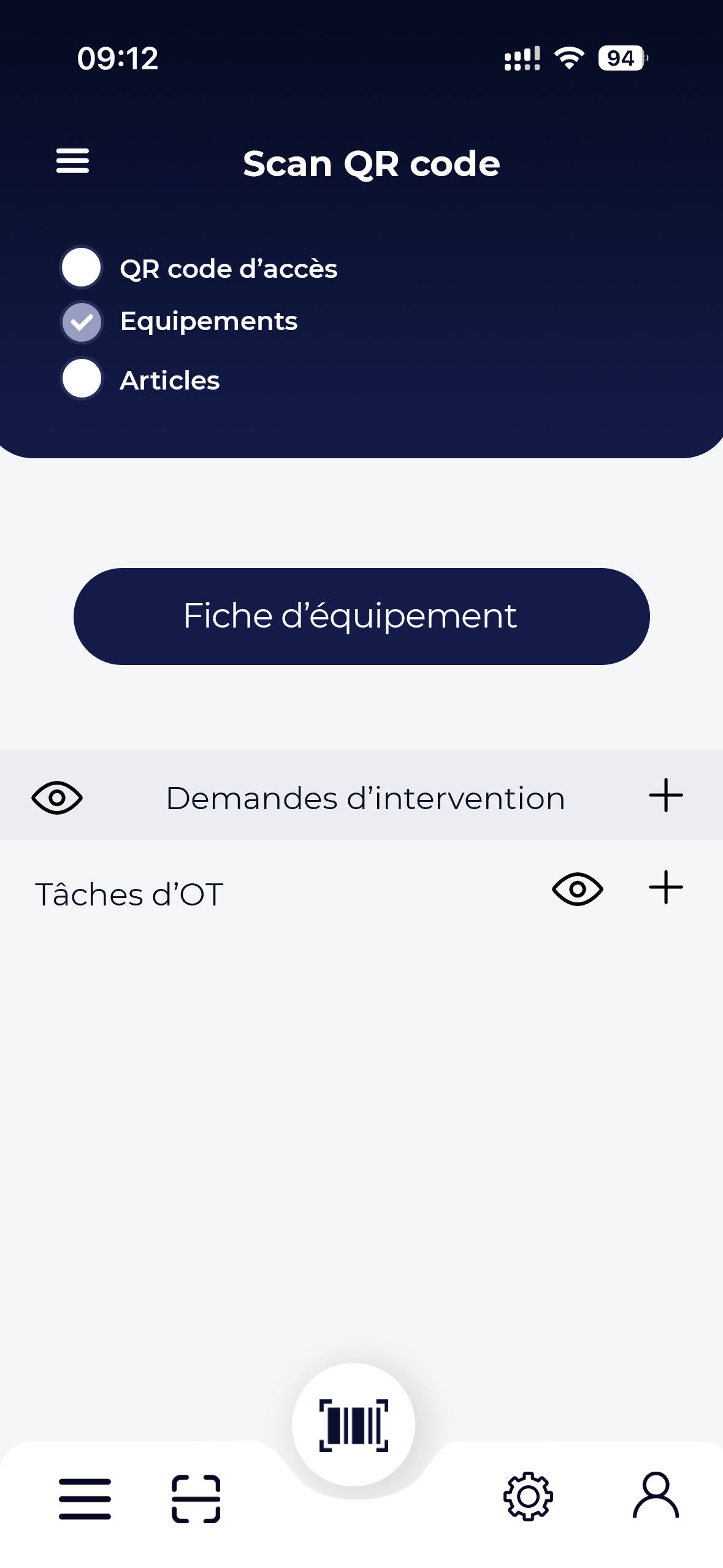Select the Equipements option
Viewport: 723px width, 1568px height.
(x=82, y=322)
